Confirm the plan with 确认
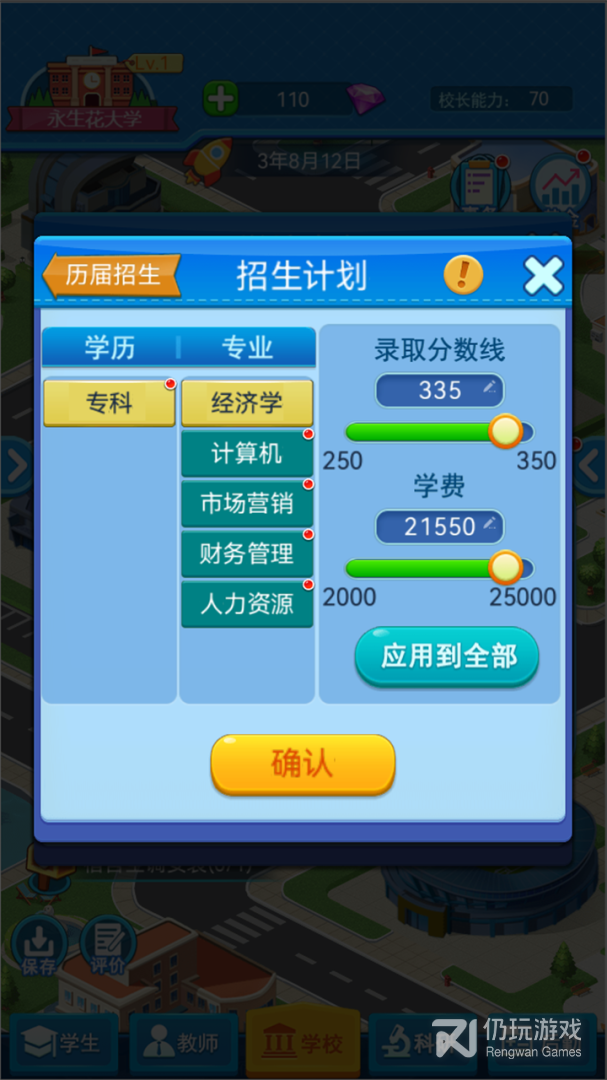The height and width of the screenshot is (1080, 607). 302,764
